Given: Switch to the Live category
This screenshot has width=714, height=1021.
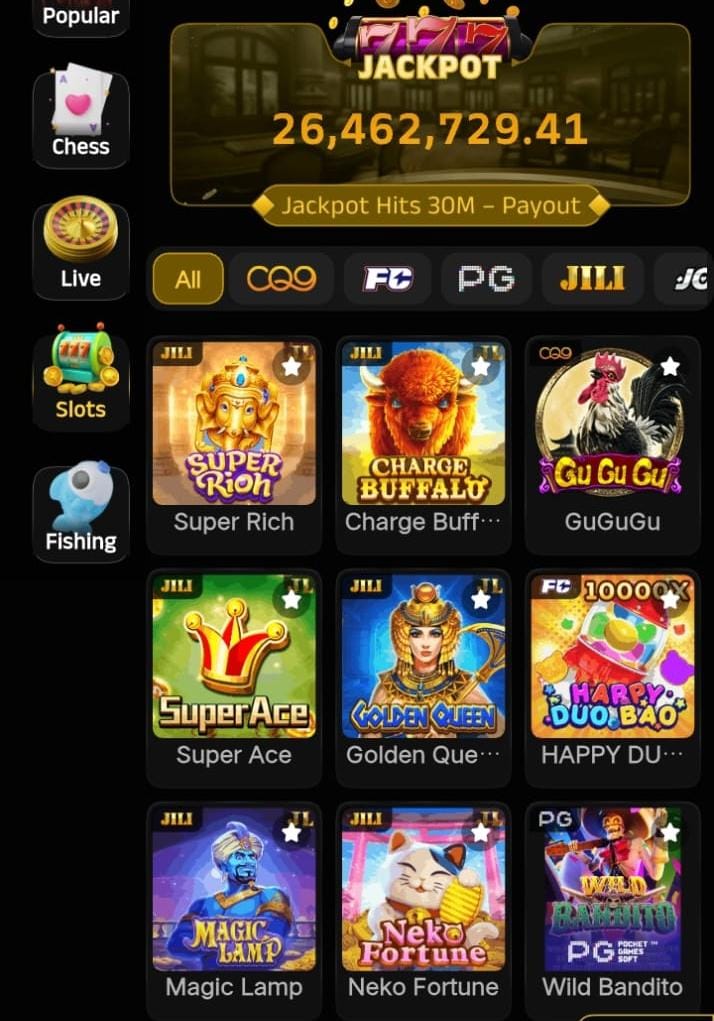Looking at the screenshot, I should [80, 250].
